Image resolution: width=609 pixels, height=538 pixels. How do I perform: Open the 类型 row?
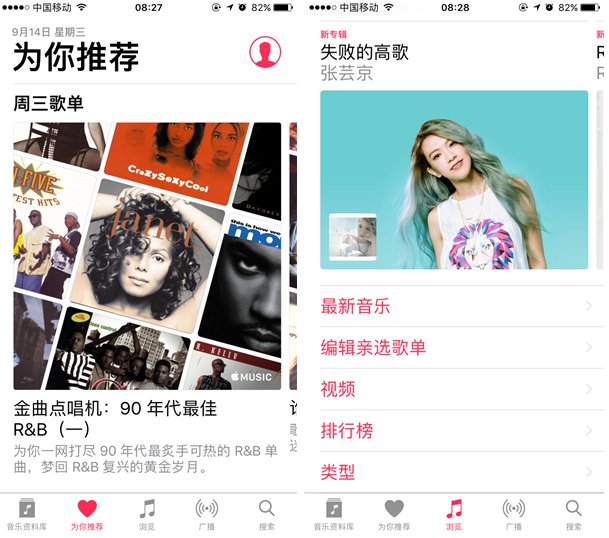coord(454,471)
